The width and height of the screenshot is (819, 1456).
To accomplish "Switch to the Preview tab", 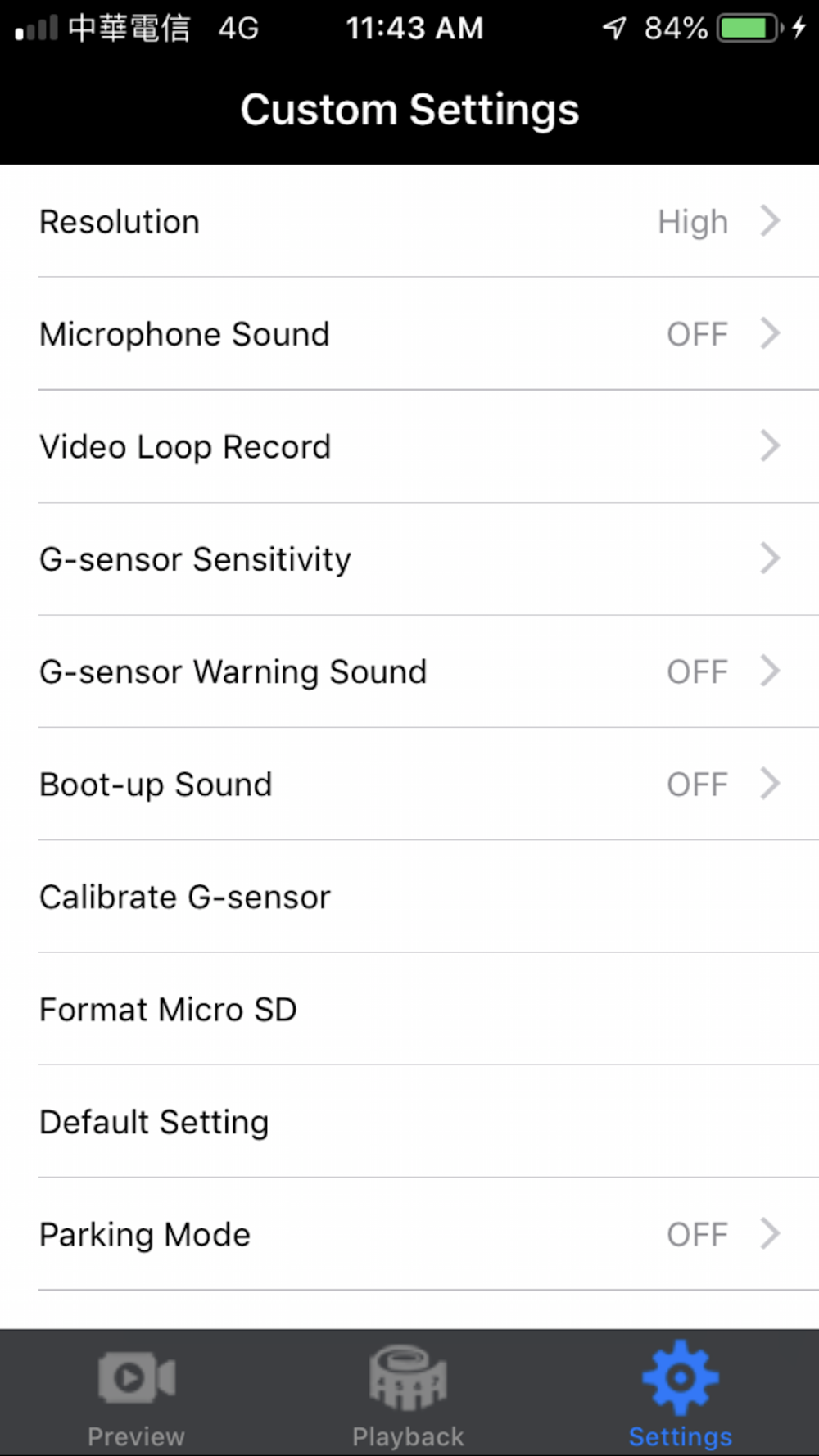I will click(137, 1394).
